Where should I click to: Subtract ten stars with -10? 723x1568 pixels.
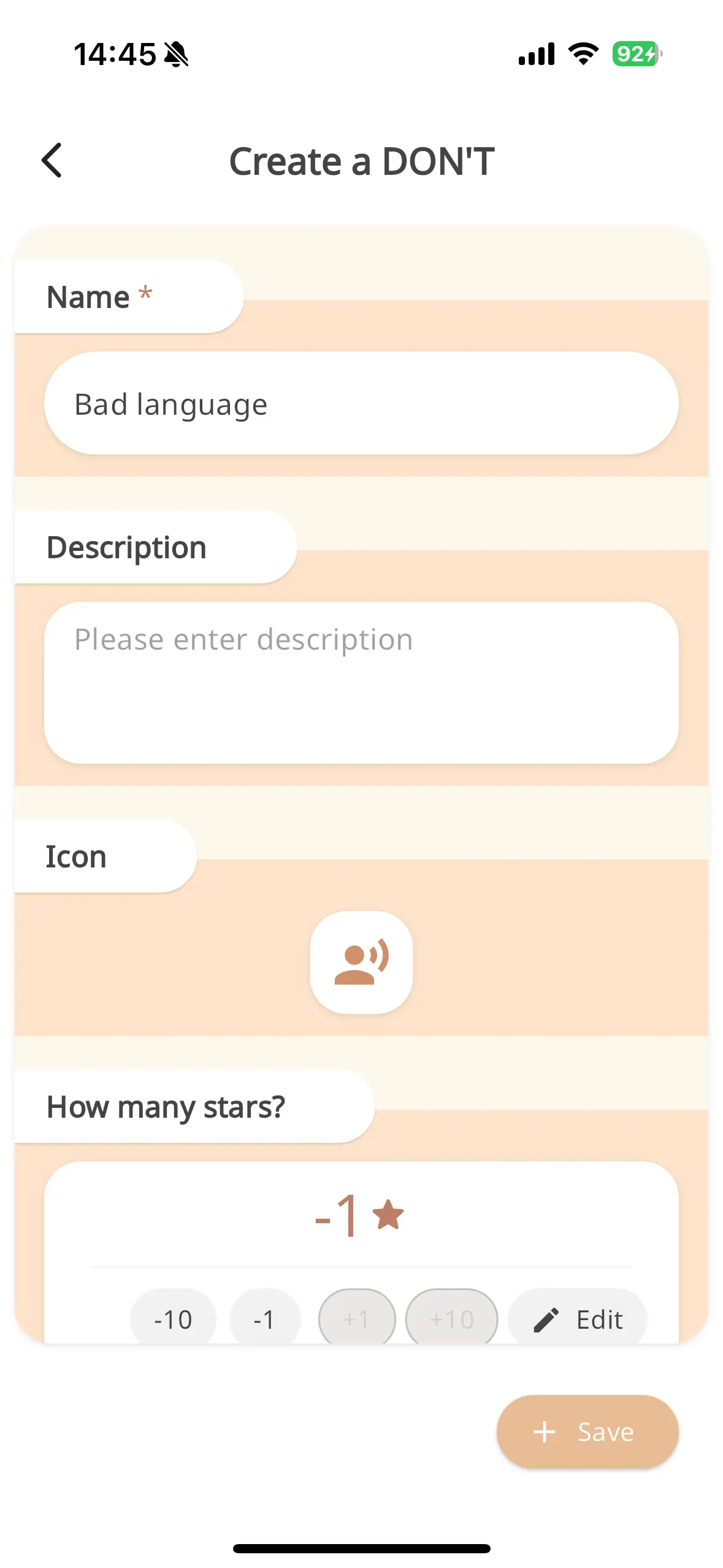pyautogui.click(x=173, y=1318)
